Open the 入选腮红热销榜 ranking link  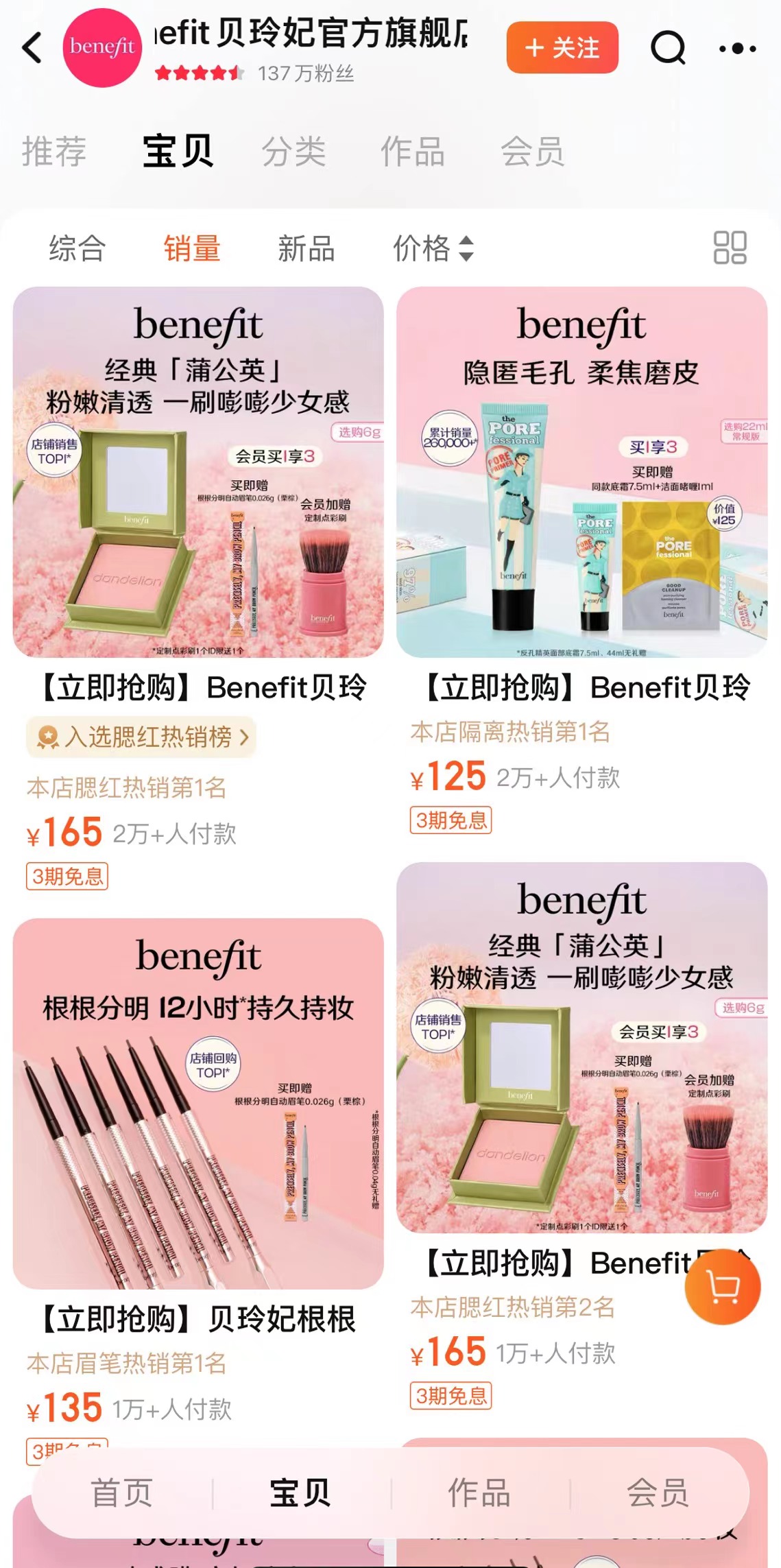(141, 737)
